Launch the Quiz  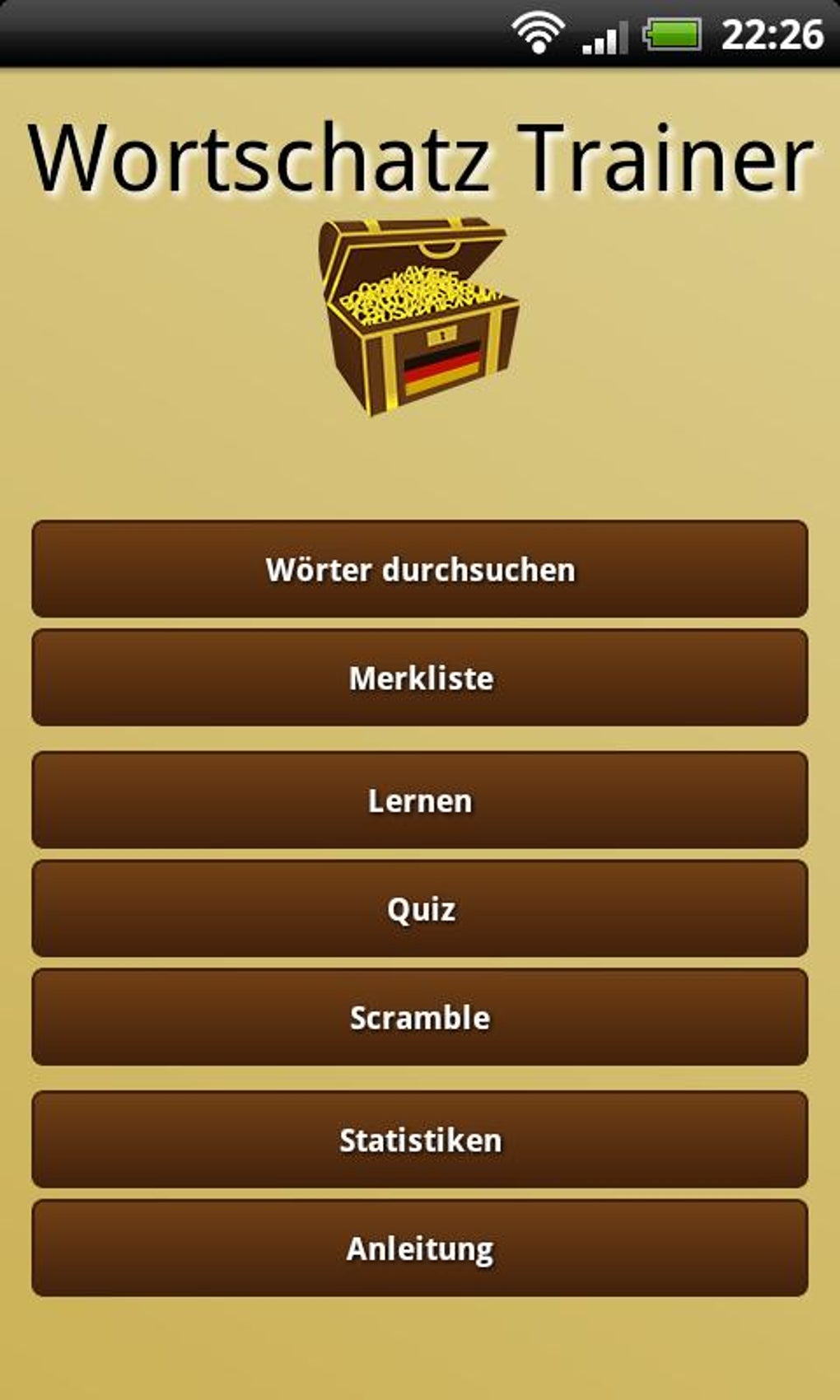420,909
